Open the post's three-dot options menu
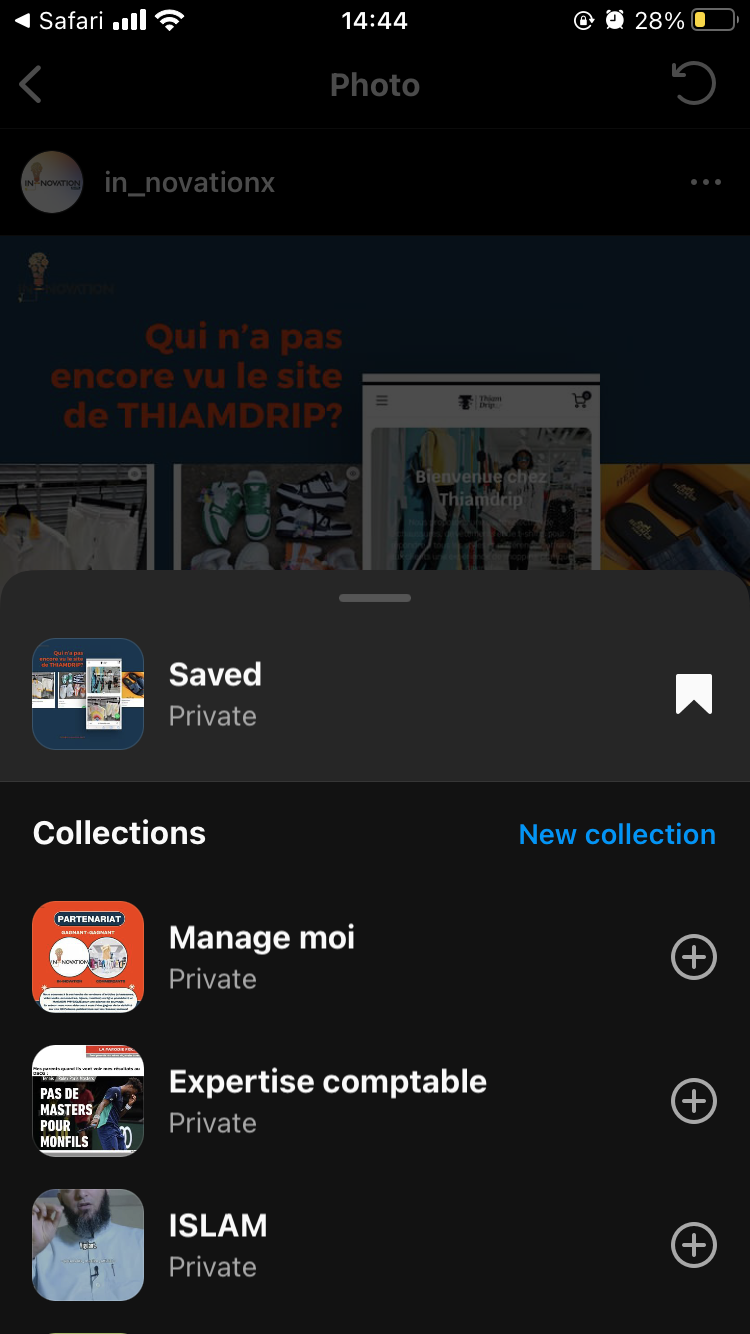 click(705, 182)
